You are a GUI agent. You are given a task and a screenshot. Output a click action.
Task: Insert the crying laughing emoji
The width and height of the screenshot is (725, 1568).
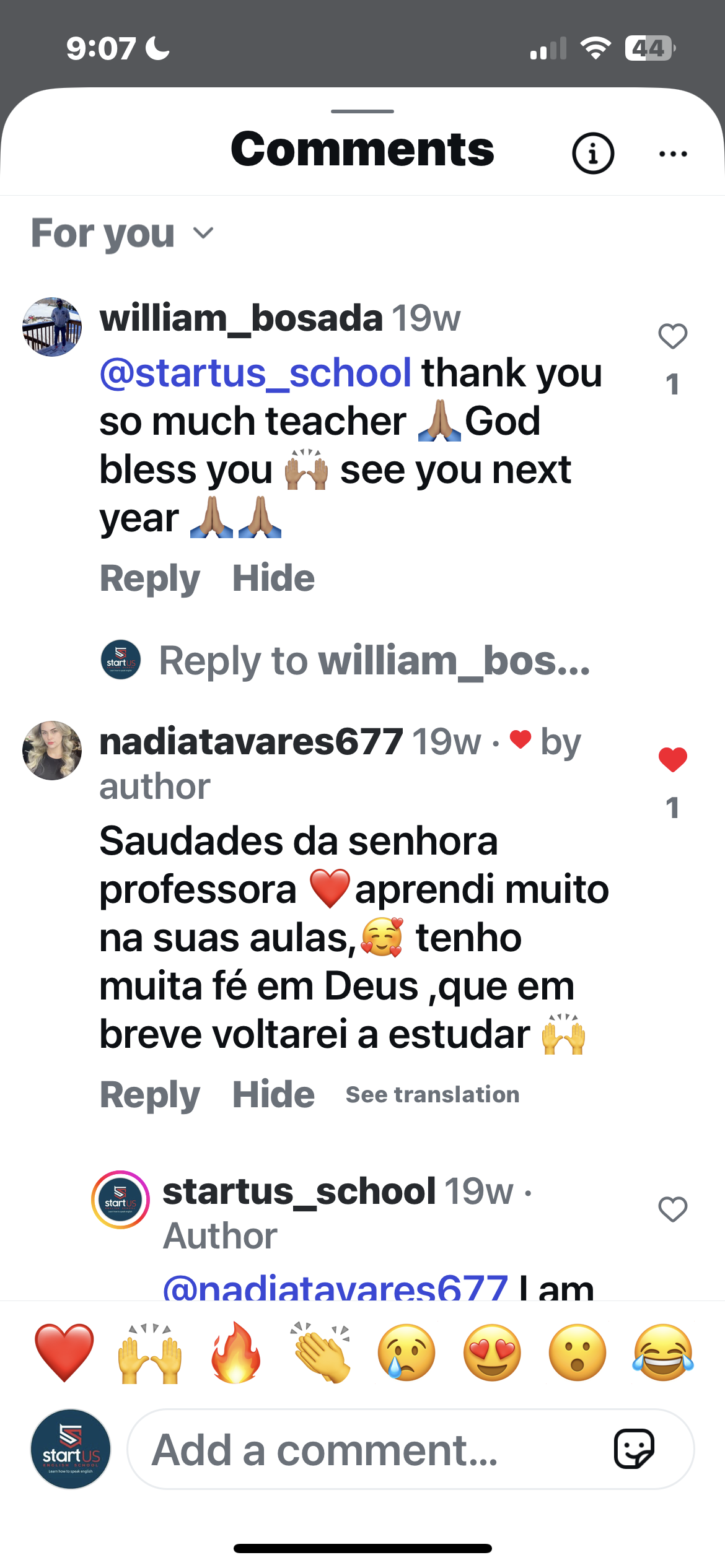[662, 1352]
